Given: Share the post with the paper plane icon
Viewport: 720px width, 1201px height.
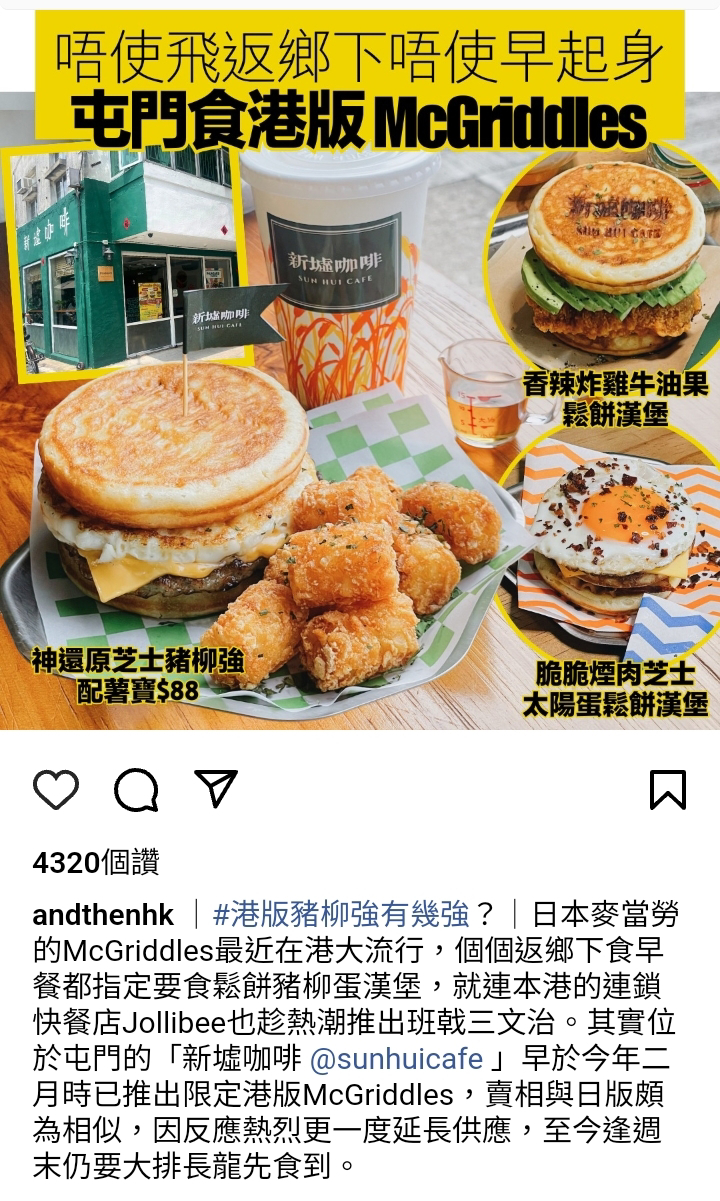Looking at the screenshot, I should 216,789.
